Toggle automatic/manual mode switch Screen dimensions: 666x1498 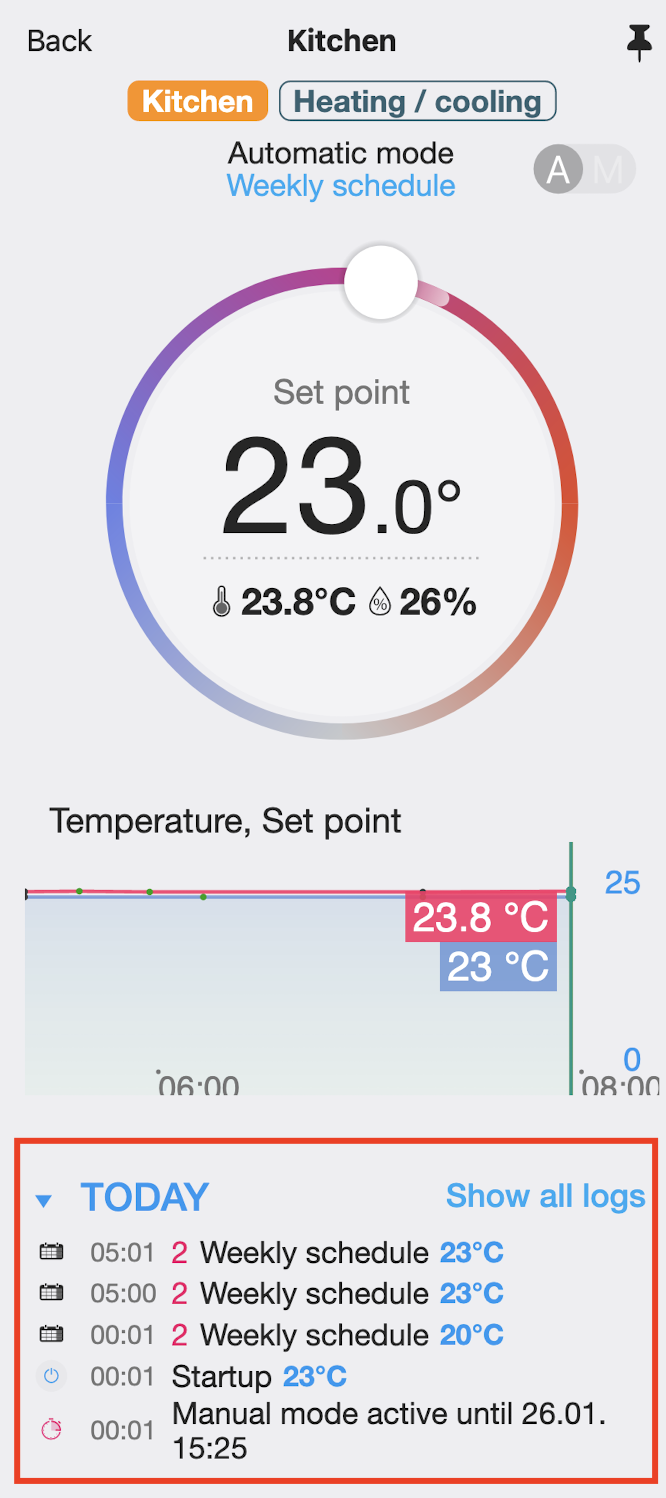point(584,170)
